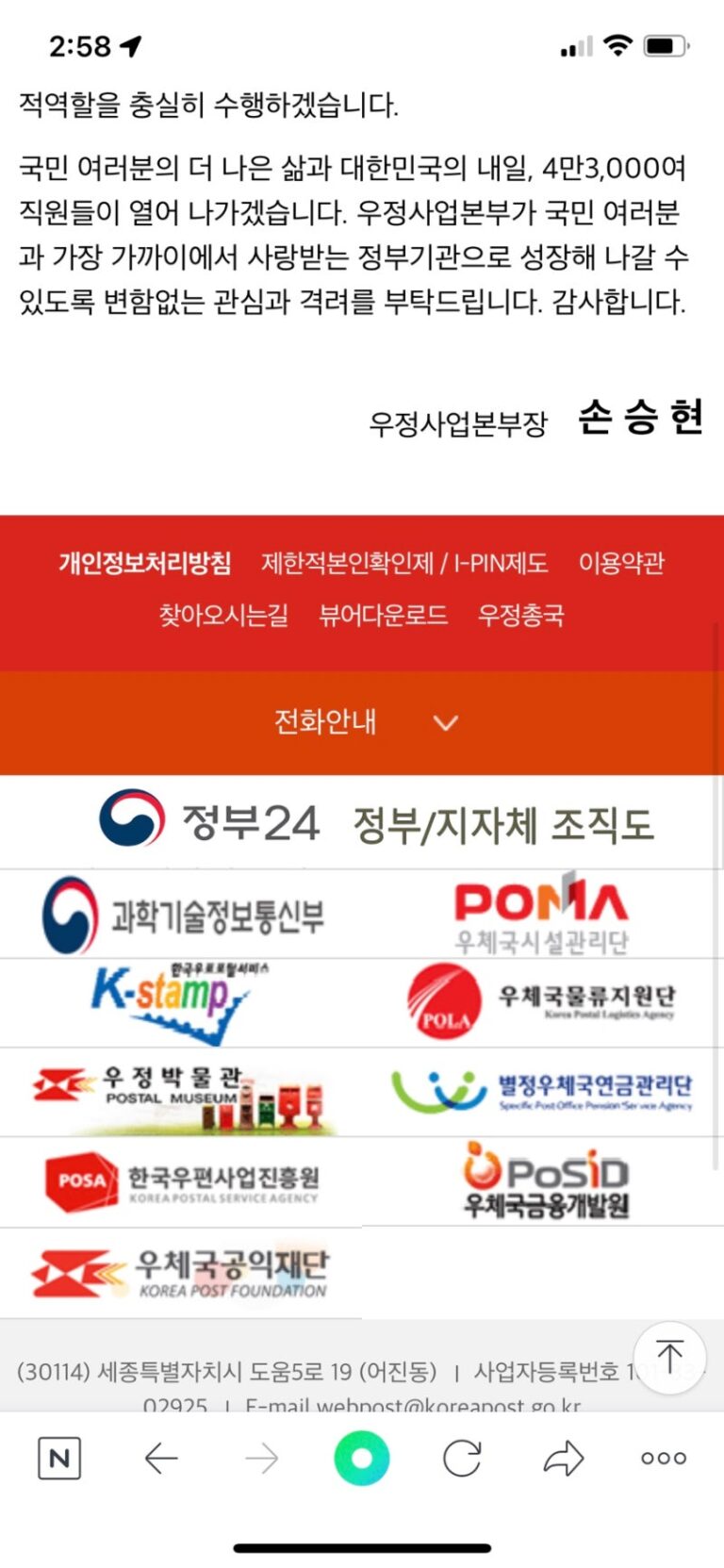Reload the page in browser toolbar
This screenshot has height=1568, width=724.
click(462, 1458)
